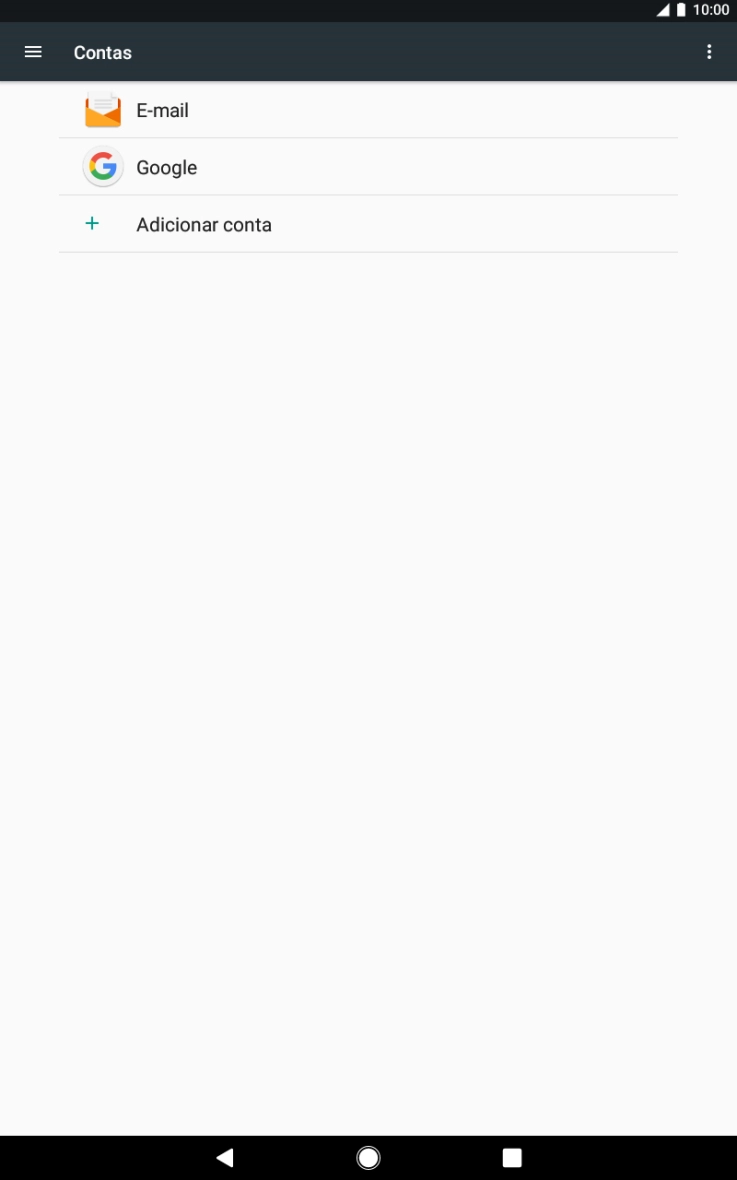Show recent apps
Viewport: 737px width, 1180px height.
(512, 1157)
